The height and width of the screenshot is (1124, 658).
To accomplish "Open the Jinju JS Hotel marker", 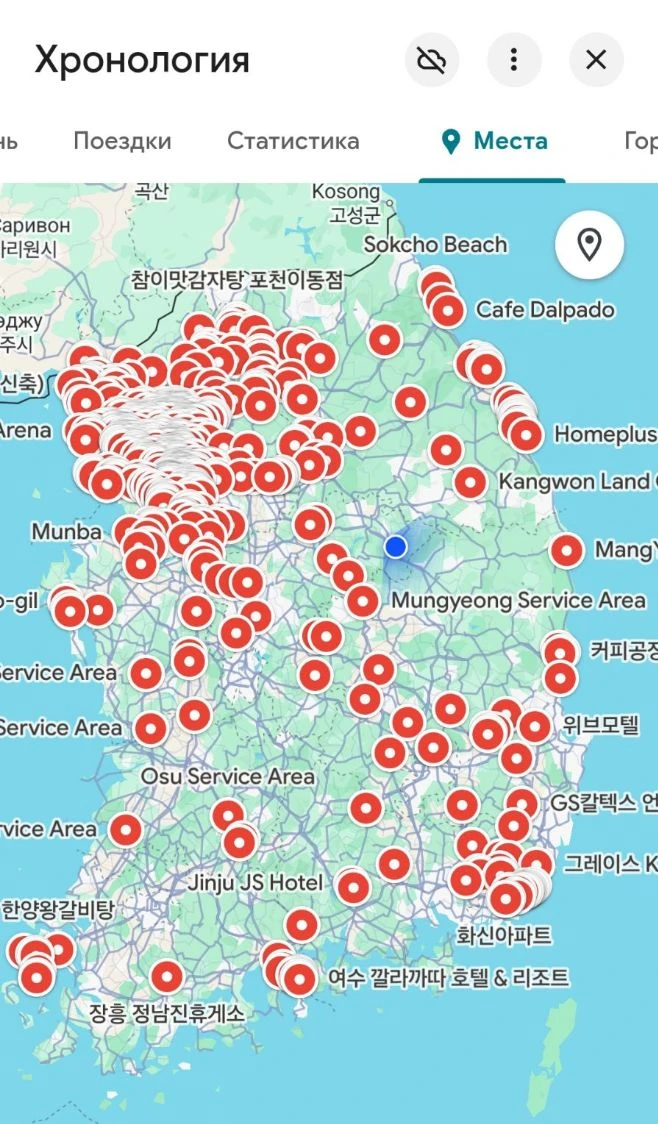I will click(353, 887).
